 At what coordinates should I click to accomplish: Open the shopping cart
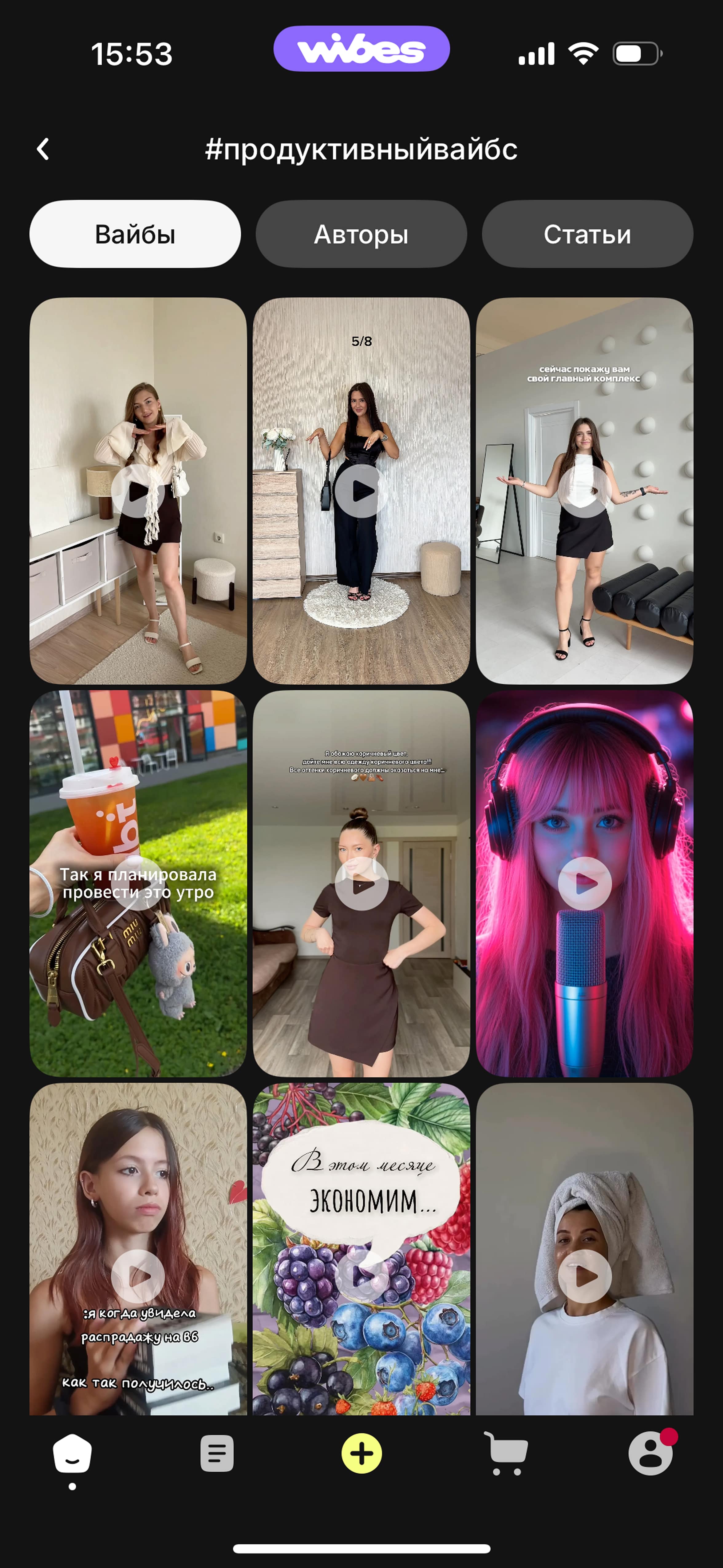[x=506, y=1454]
